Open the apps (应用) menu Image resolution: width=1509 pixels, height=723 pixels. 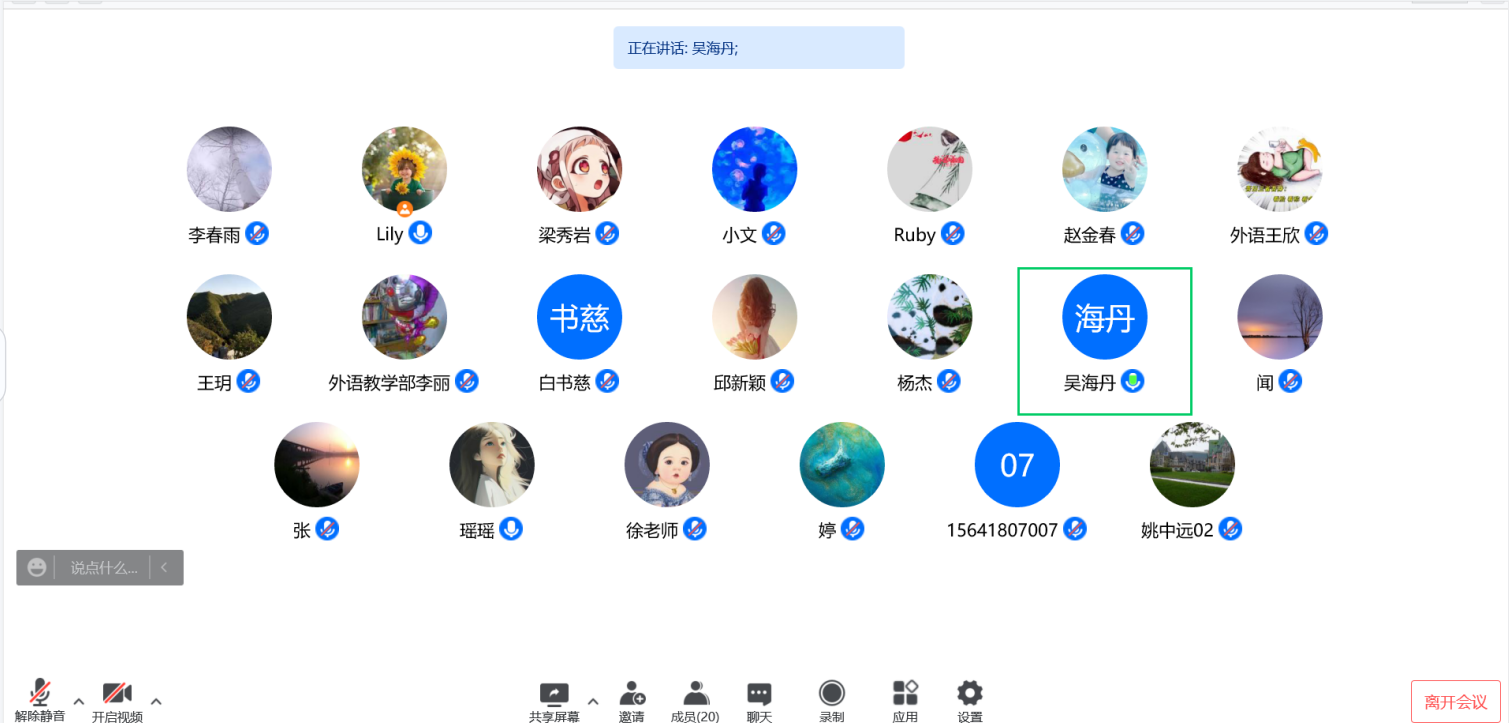coord(905,699)
